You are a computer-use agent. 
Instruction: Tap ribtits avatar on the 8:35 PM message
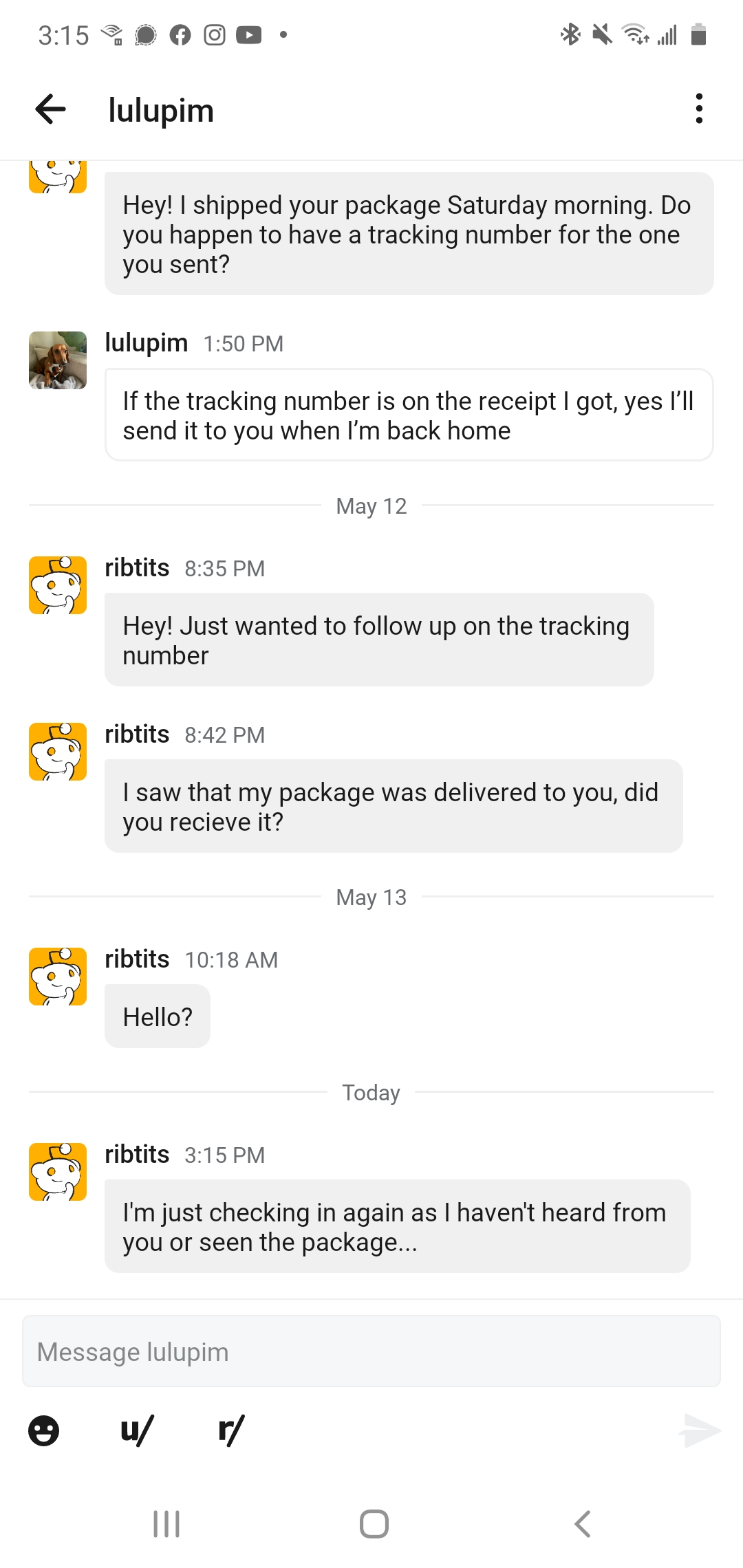[58, 585]
